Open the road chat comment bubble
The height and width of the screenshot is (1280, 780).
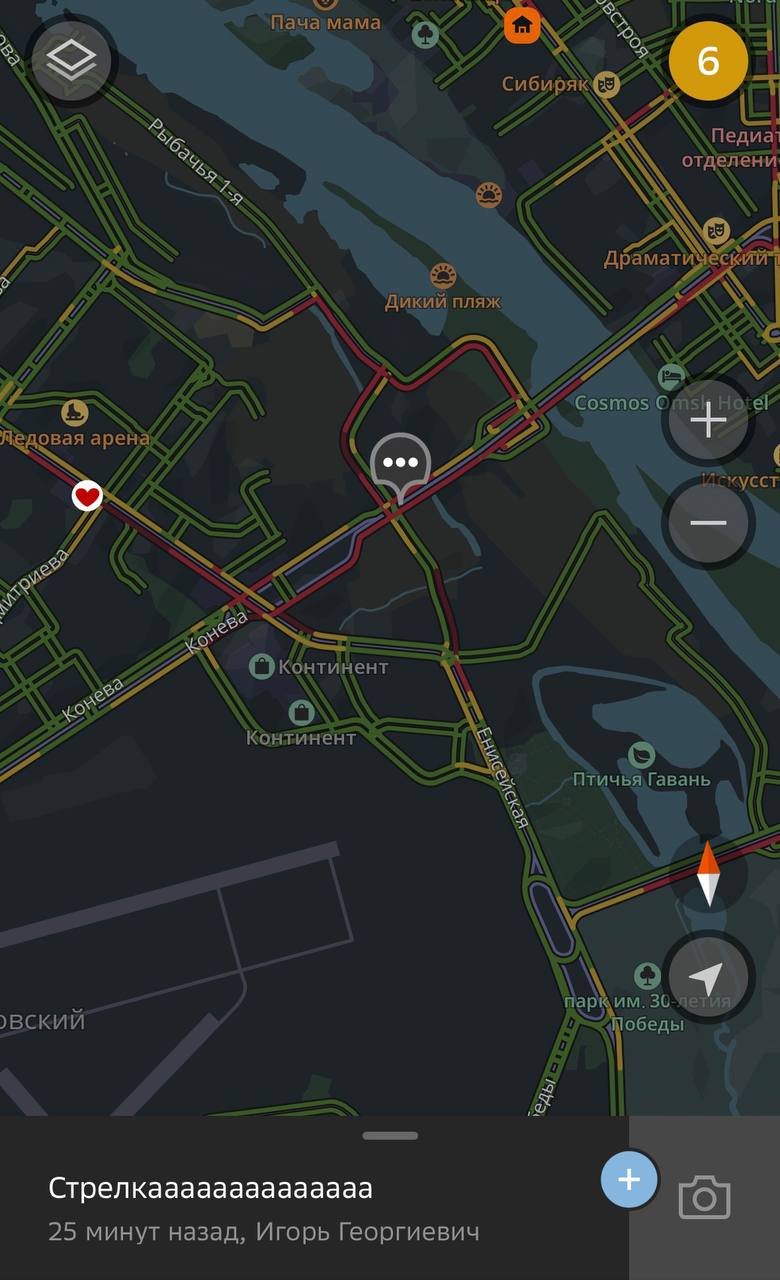[x=401, y=464]
